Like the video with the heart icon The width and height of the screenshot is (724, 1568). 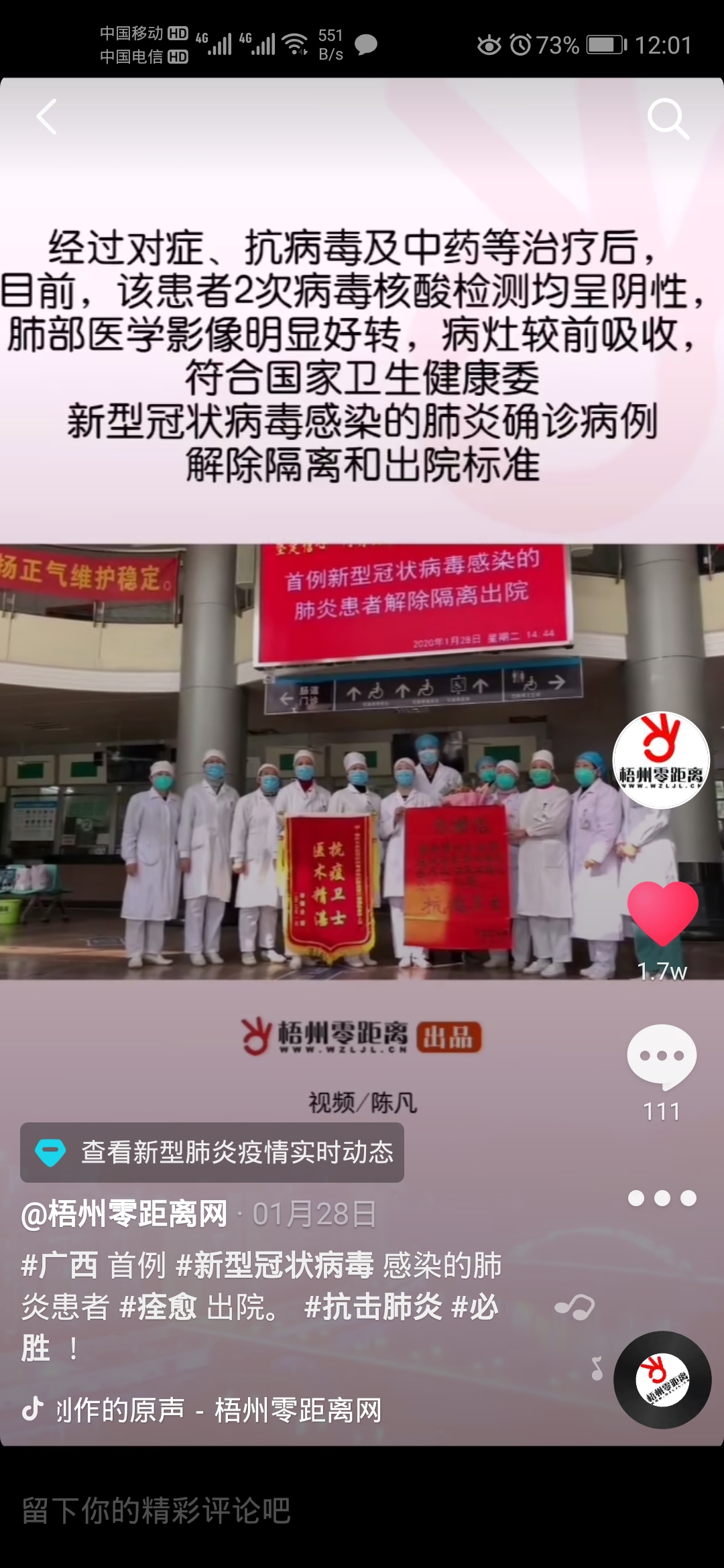click(662, 914)
